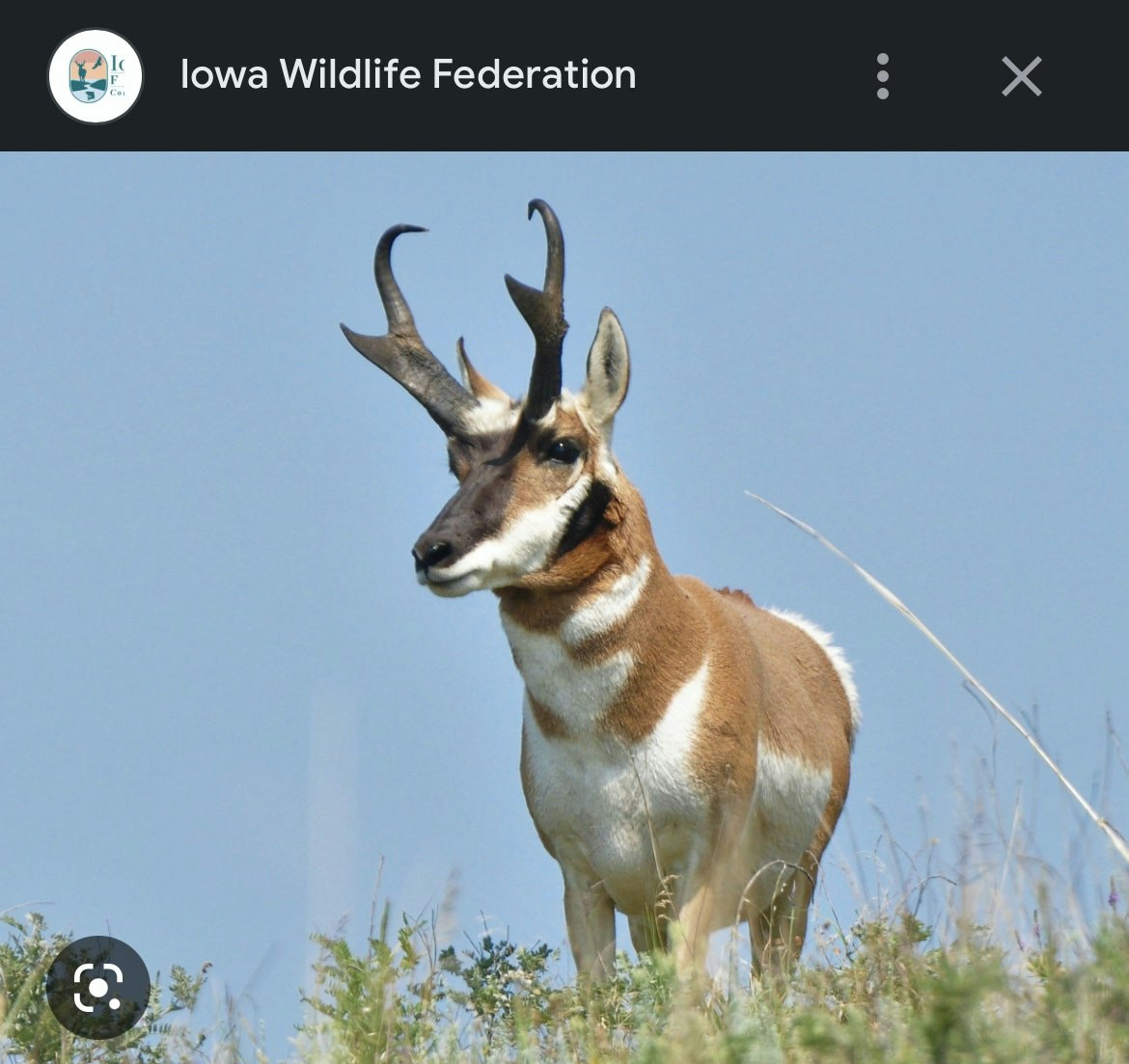1129x1064 pixels.
Task: Close the image viewer
Action: (x=1021, y=76)
